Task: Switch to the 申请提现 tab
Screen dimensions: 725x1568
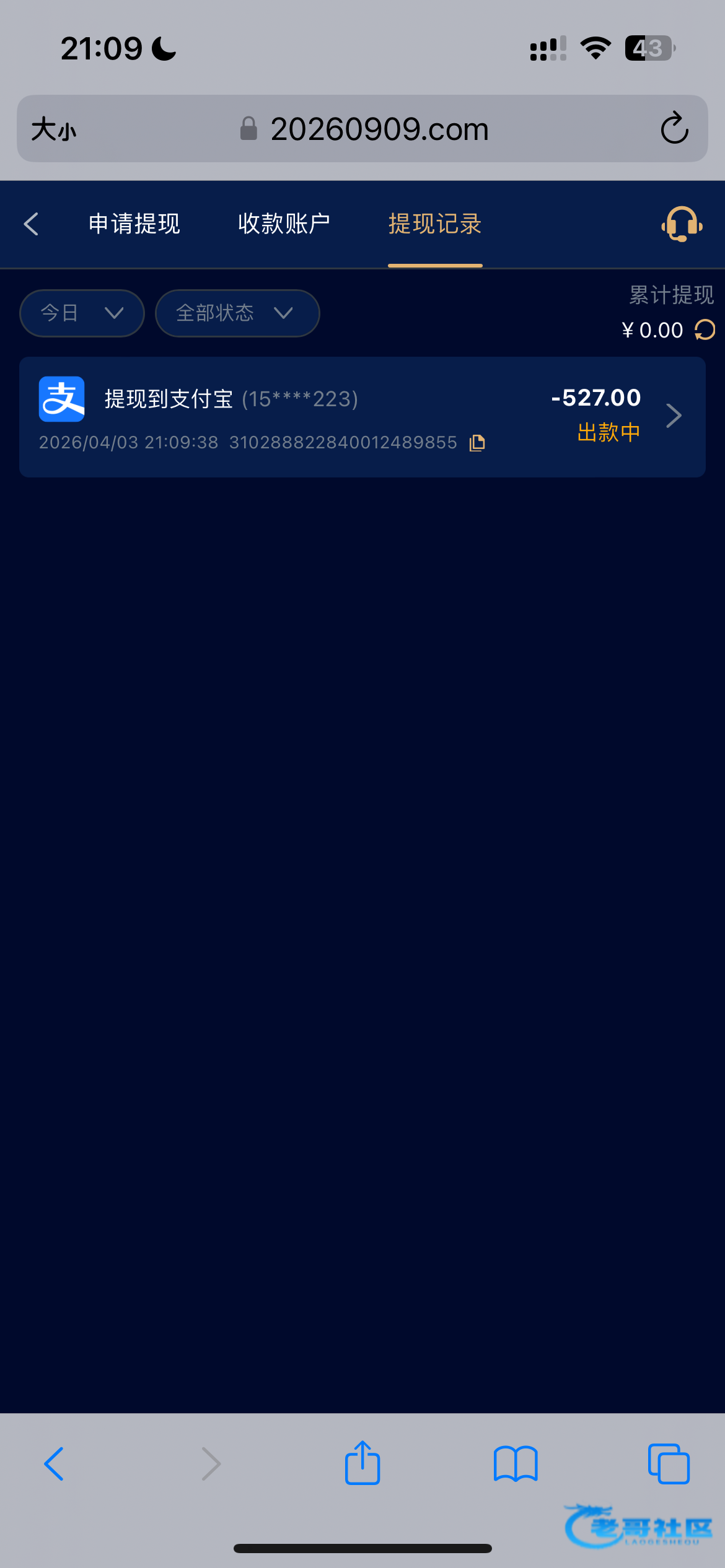Action: coord(134,224)
